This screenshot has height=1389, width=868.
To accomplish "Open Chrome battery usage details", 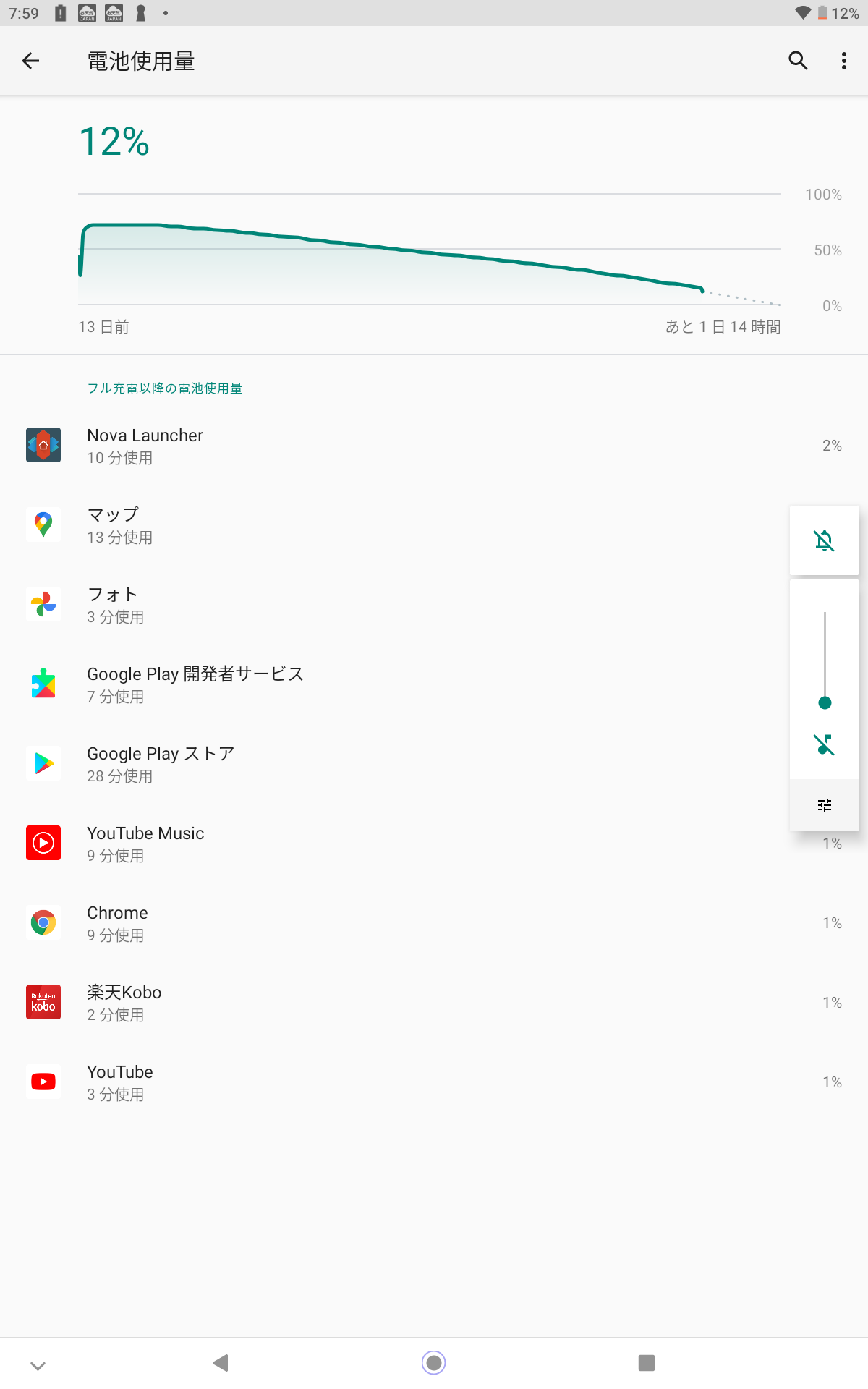I will coord(434,923).
